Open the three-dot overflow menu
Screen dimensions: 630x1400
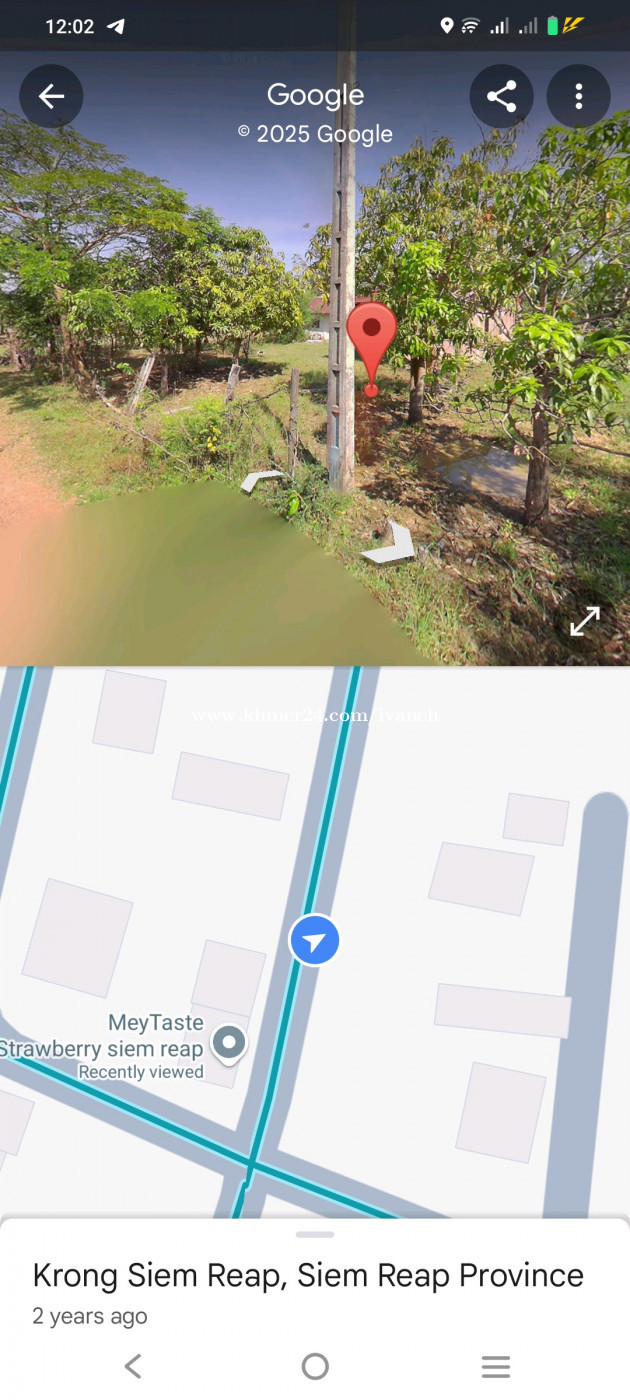click(578, 96)
